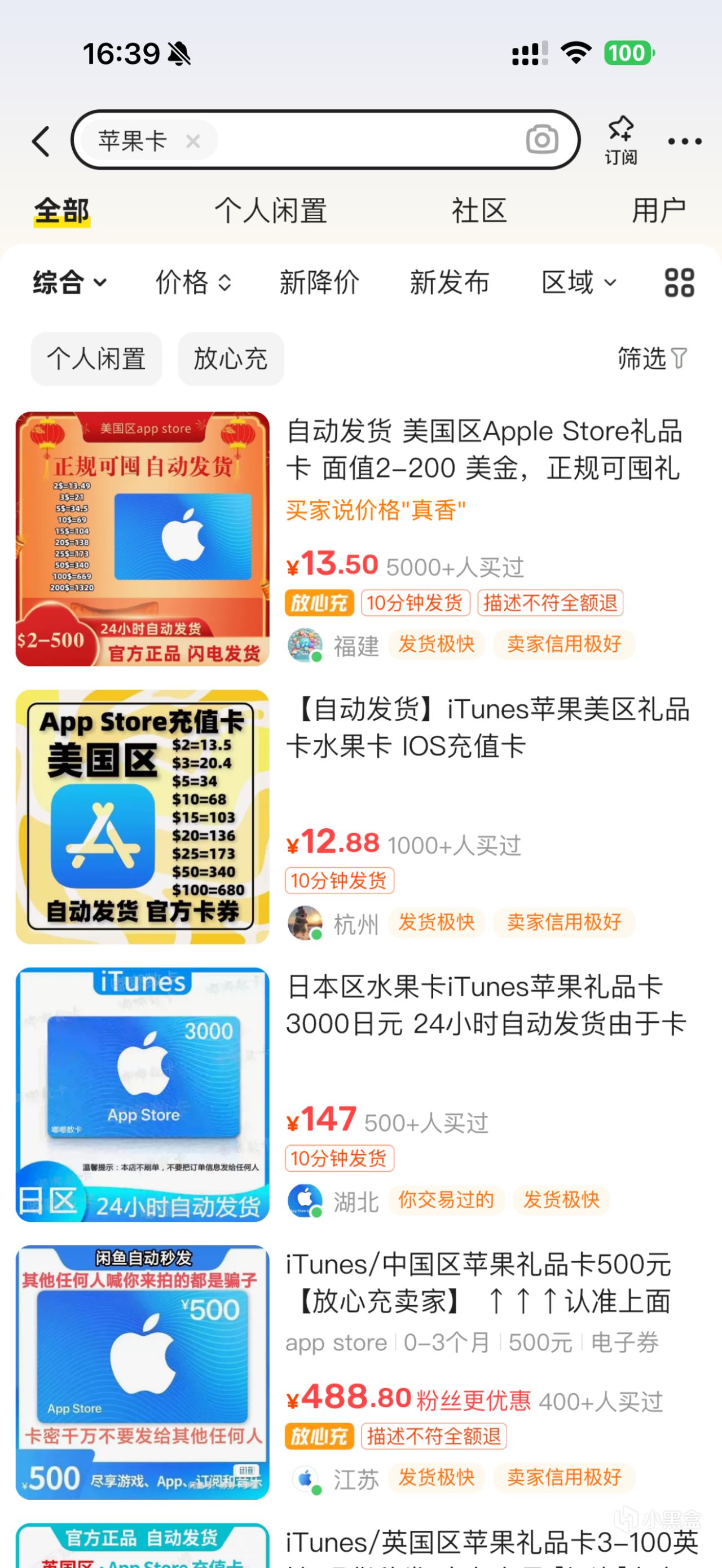The height and width of the screenshot is (1568, 722).
Task: Expand the 综合 sort dropdown
Action: click(69, 282)
